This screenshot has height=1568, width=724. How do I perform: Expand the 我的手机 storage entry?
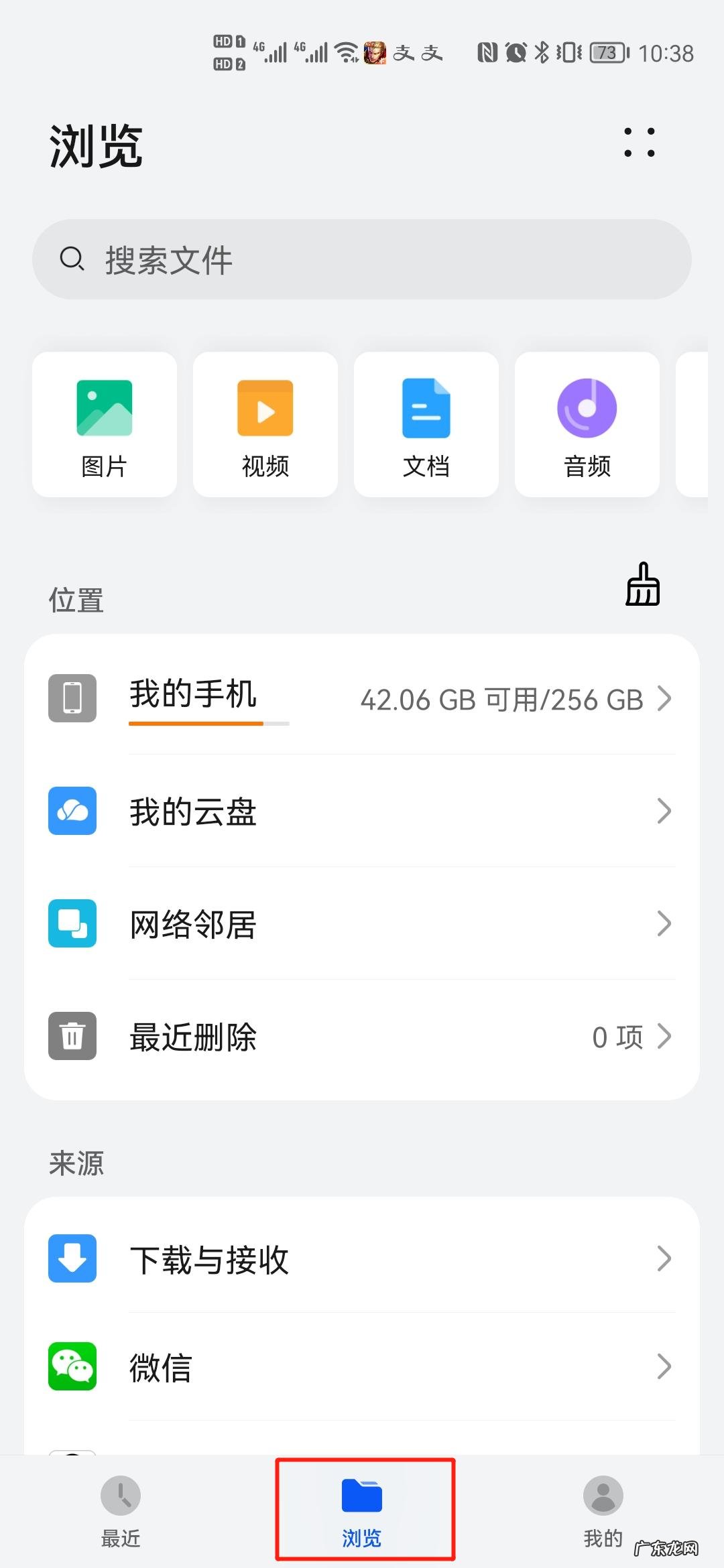[666, 699]
